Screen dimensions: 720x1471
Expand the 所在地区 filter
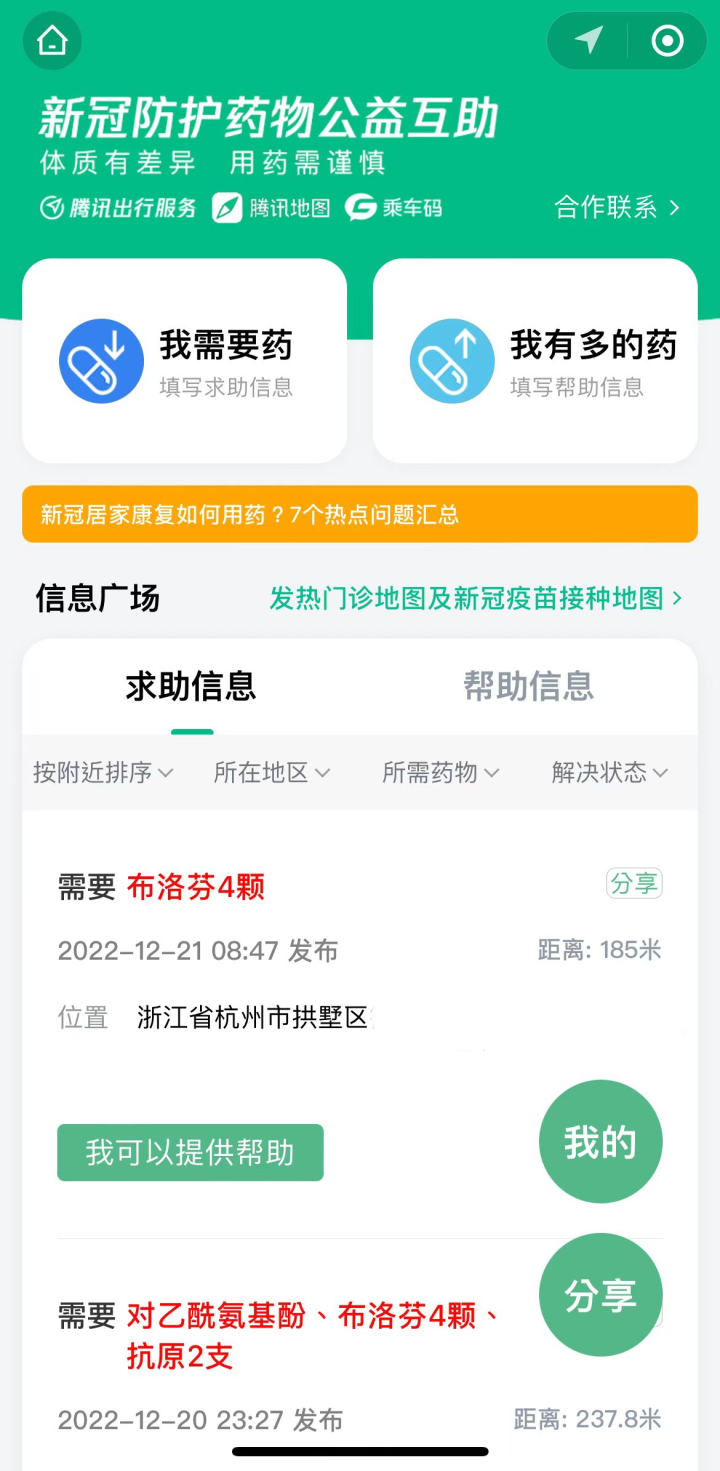(271, 773)
